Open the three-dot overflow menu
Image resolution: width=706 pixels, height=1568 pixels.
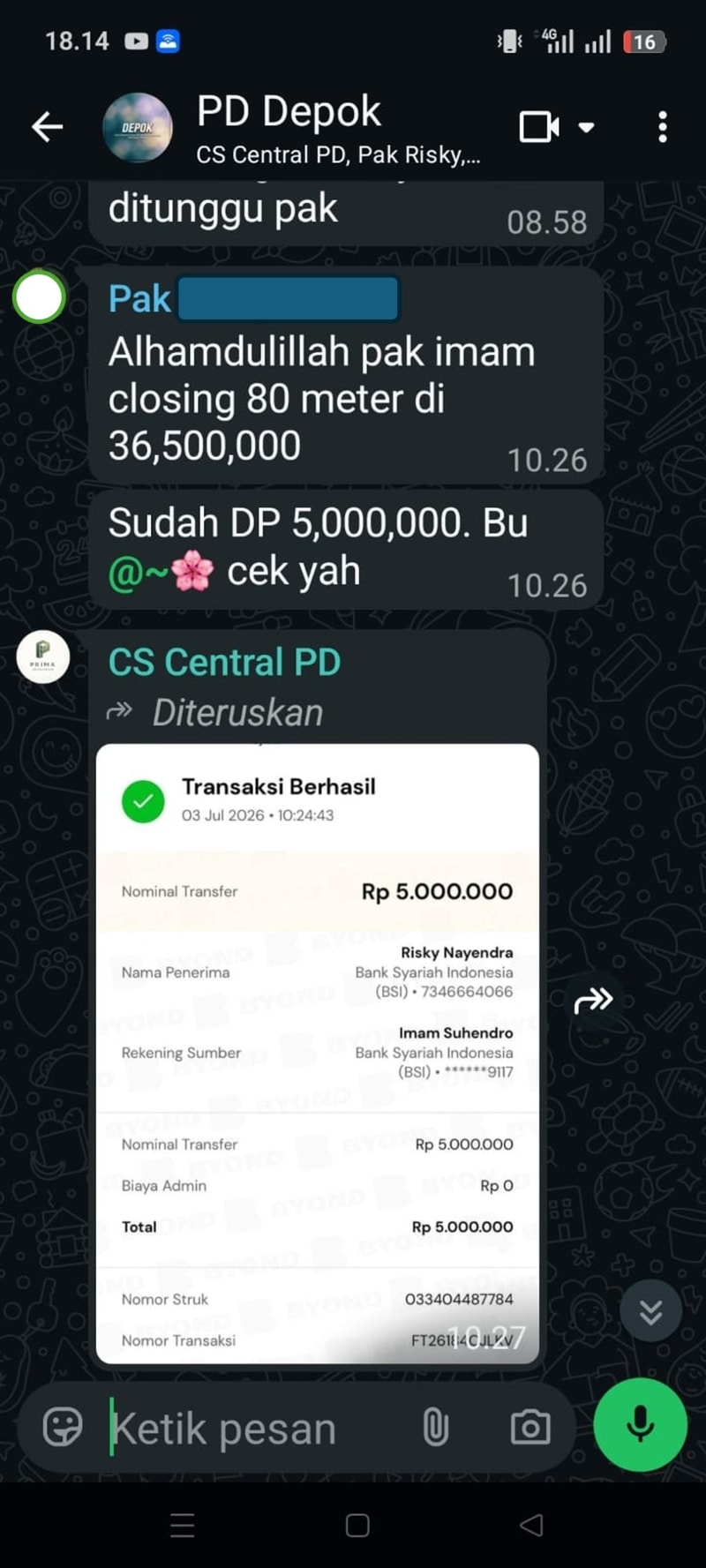(663, 127)
